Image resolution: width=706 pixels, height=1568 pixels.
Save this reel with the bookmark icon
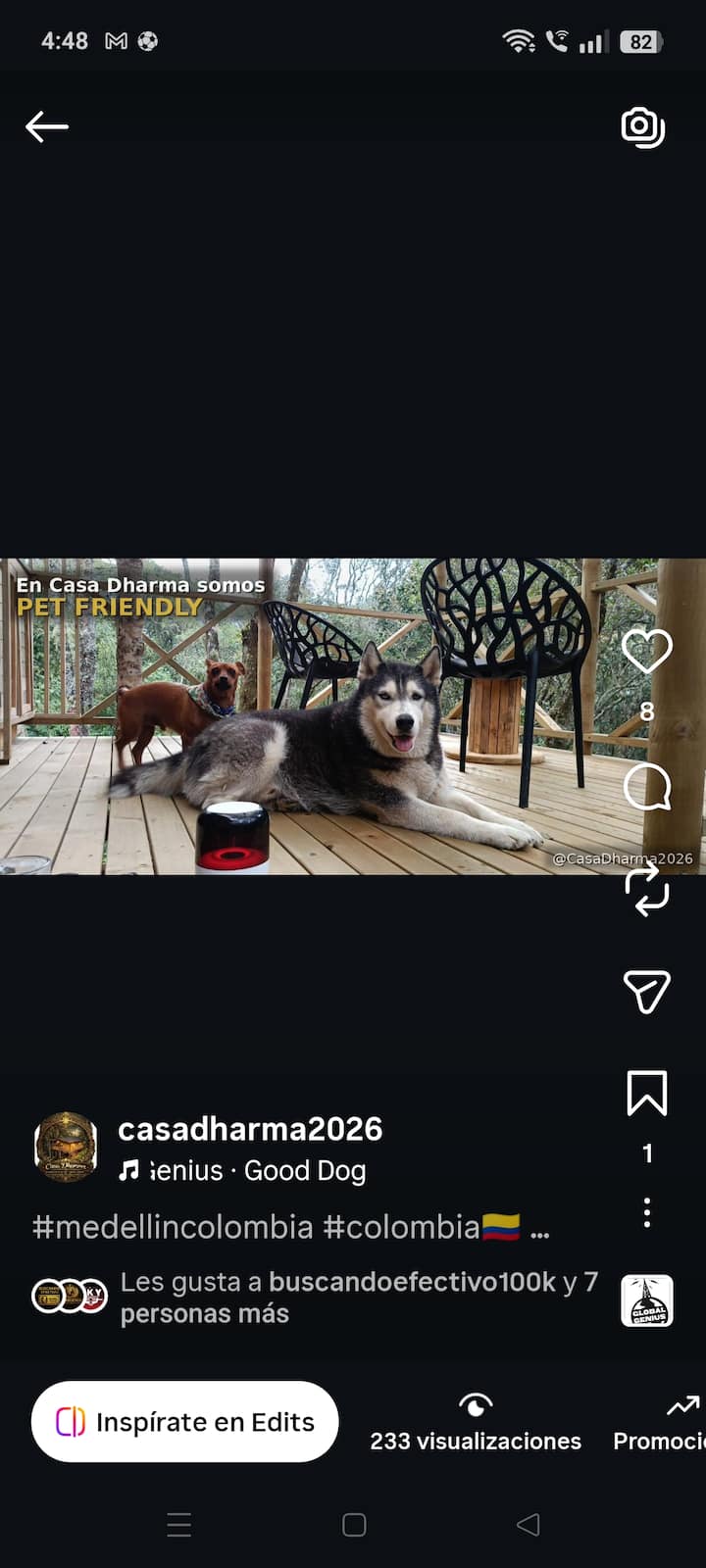(x=646, y=1094)
